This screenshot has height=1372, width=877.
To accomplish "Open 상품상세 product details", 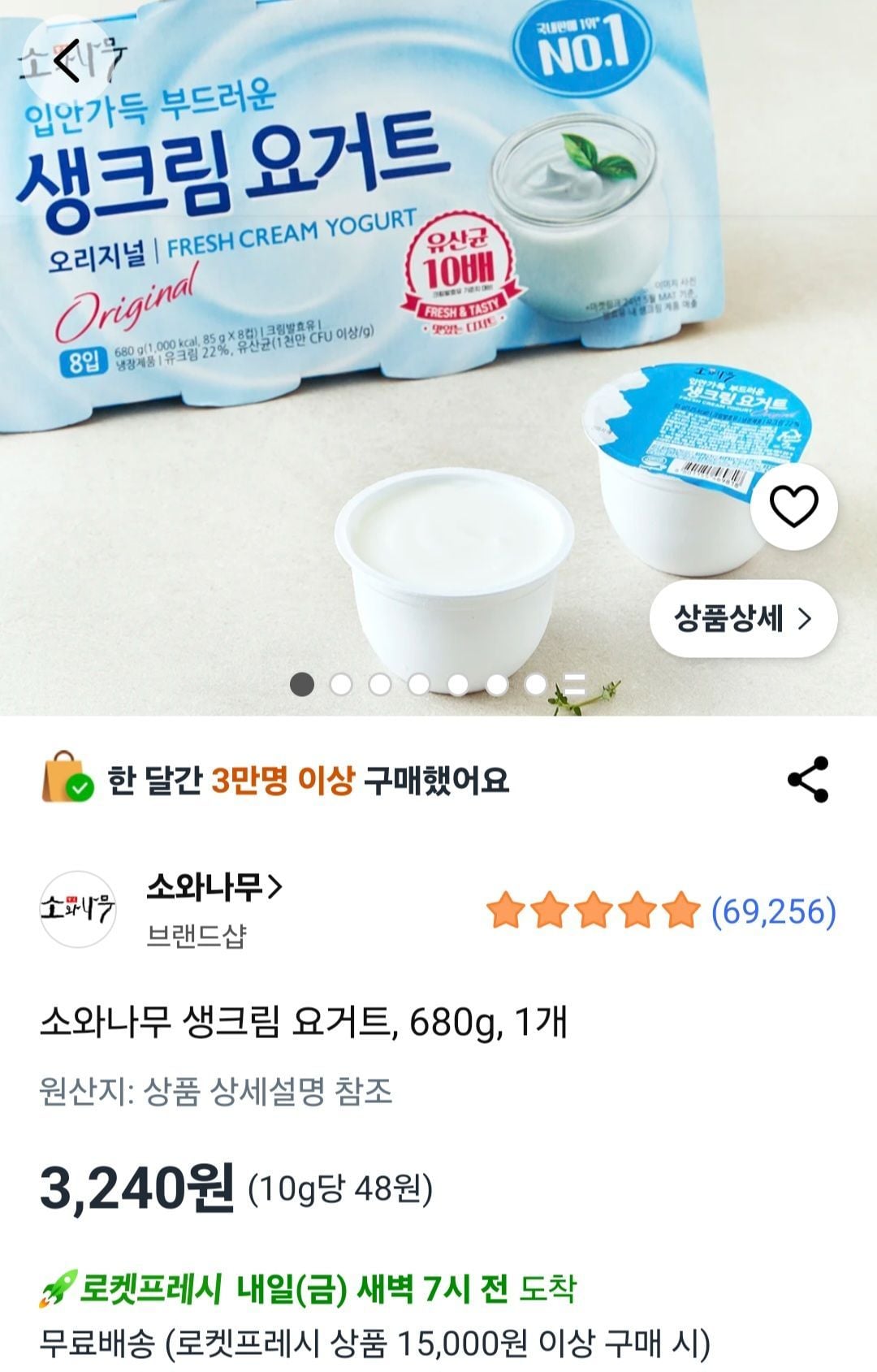I will click(743, 619).
